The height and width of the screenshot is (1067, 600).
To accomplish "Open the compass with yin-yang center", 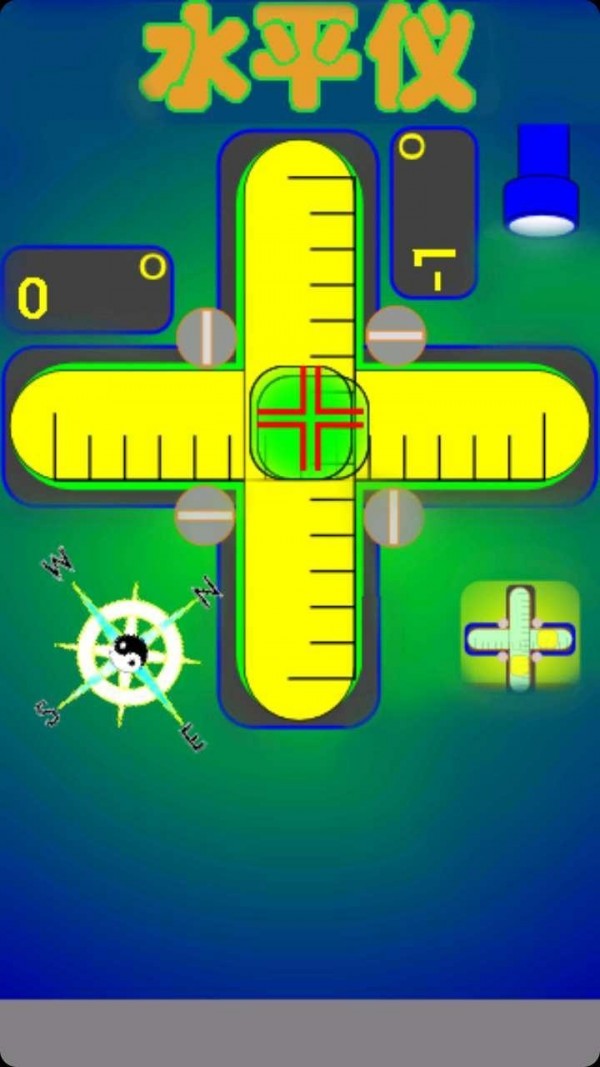I will click(x=129, y=651).
